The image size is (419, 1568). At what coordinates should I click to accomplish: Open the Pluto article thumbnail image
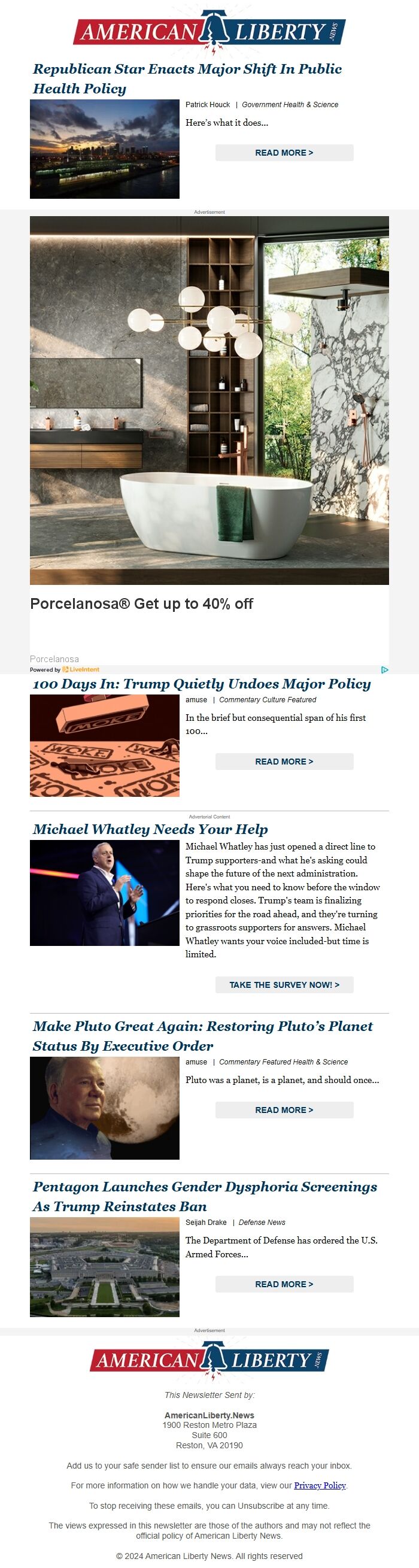[105, 1108]
